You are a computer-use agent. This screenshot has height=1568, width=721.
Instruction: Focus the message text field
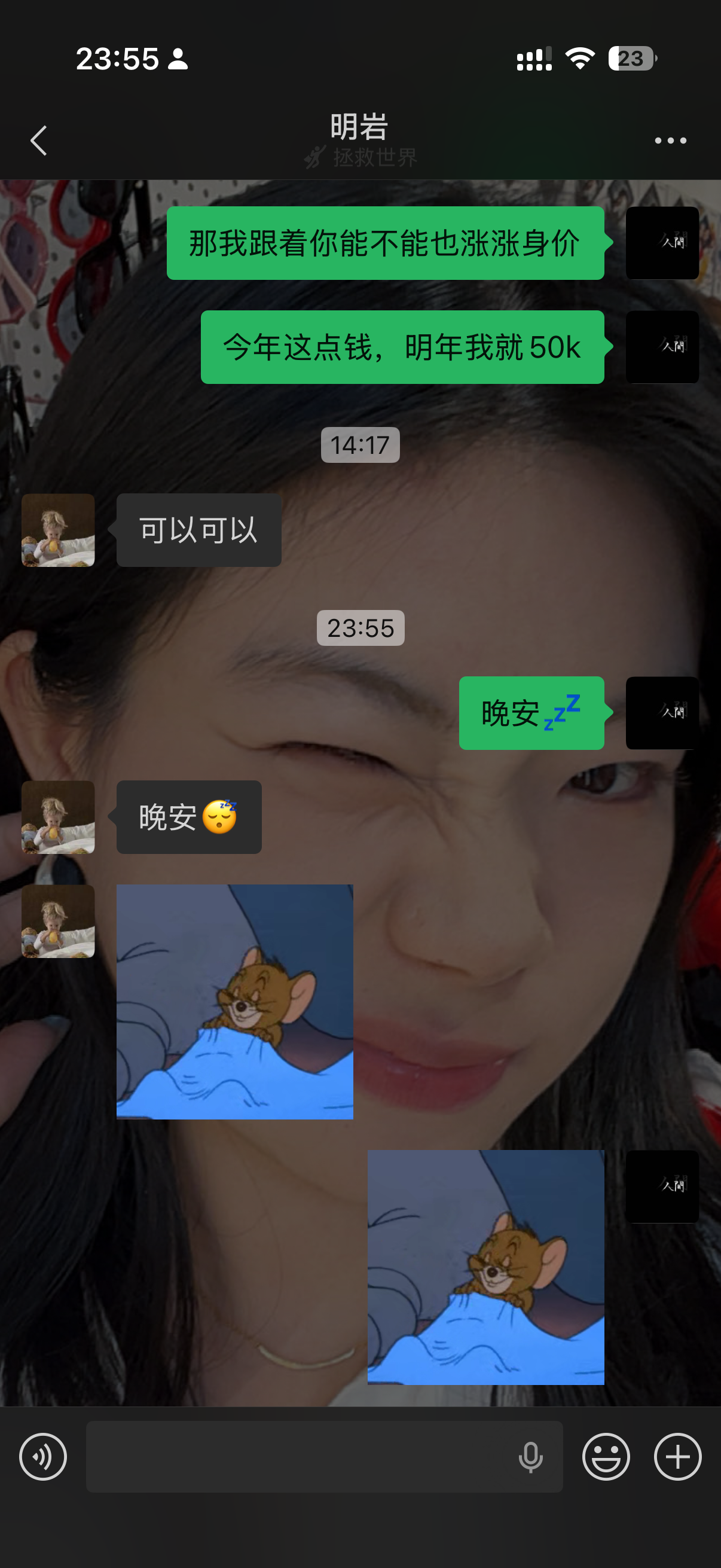298,1457
